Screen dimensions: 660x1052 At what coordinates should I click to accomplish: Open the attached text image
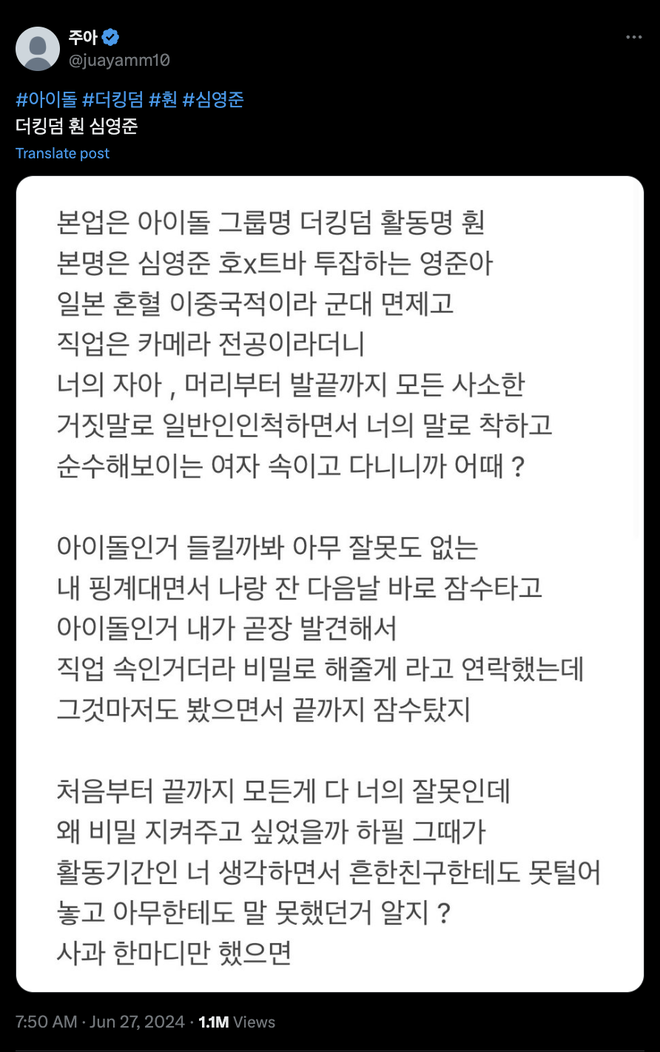click(x=329, y=583)
